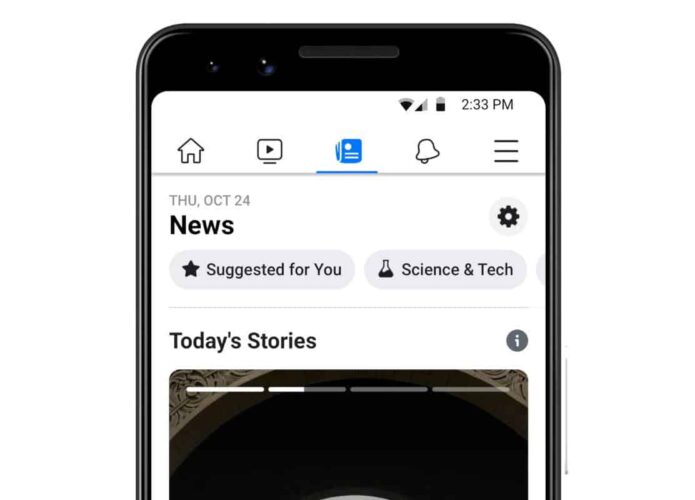Open the notifications bell

(x=427, y=151)
